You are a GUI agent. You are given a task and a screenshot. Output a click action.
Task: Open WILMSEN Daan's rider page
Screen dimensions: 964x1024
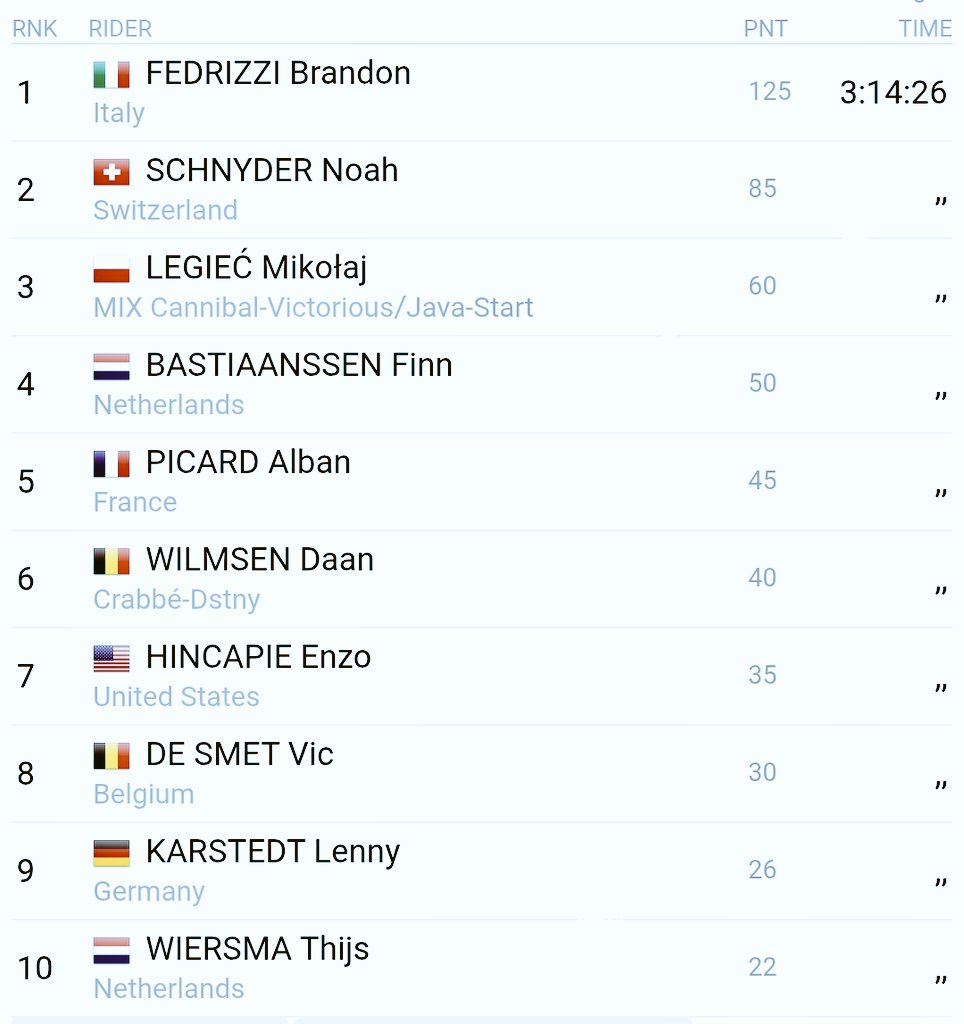(259, 560)
